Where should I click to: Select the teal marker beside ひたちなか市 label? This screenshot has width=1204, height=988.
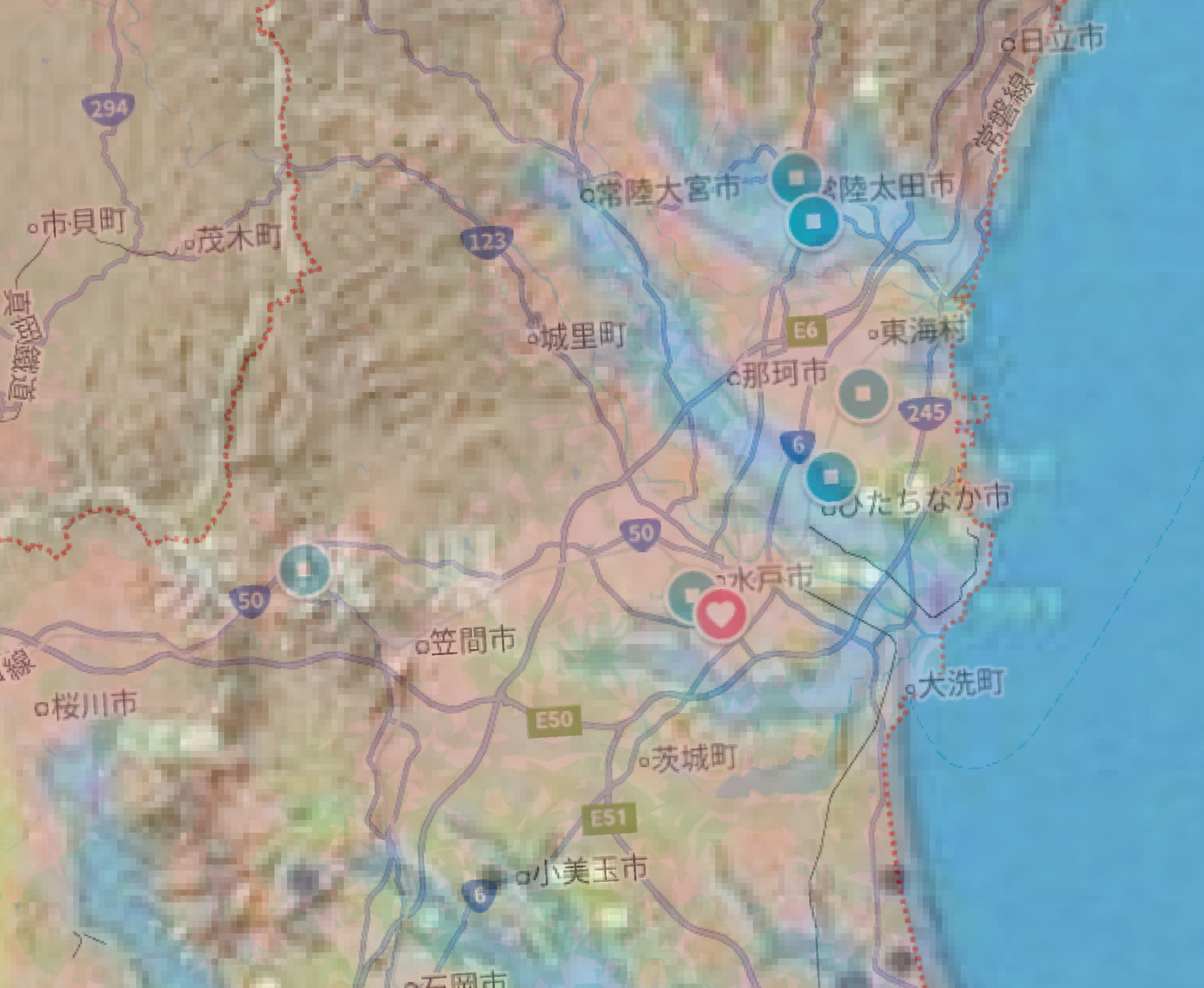click(x=831, y=477)
